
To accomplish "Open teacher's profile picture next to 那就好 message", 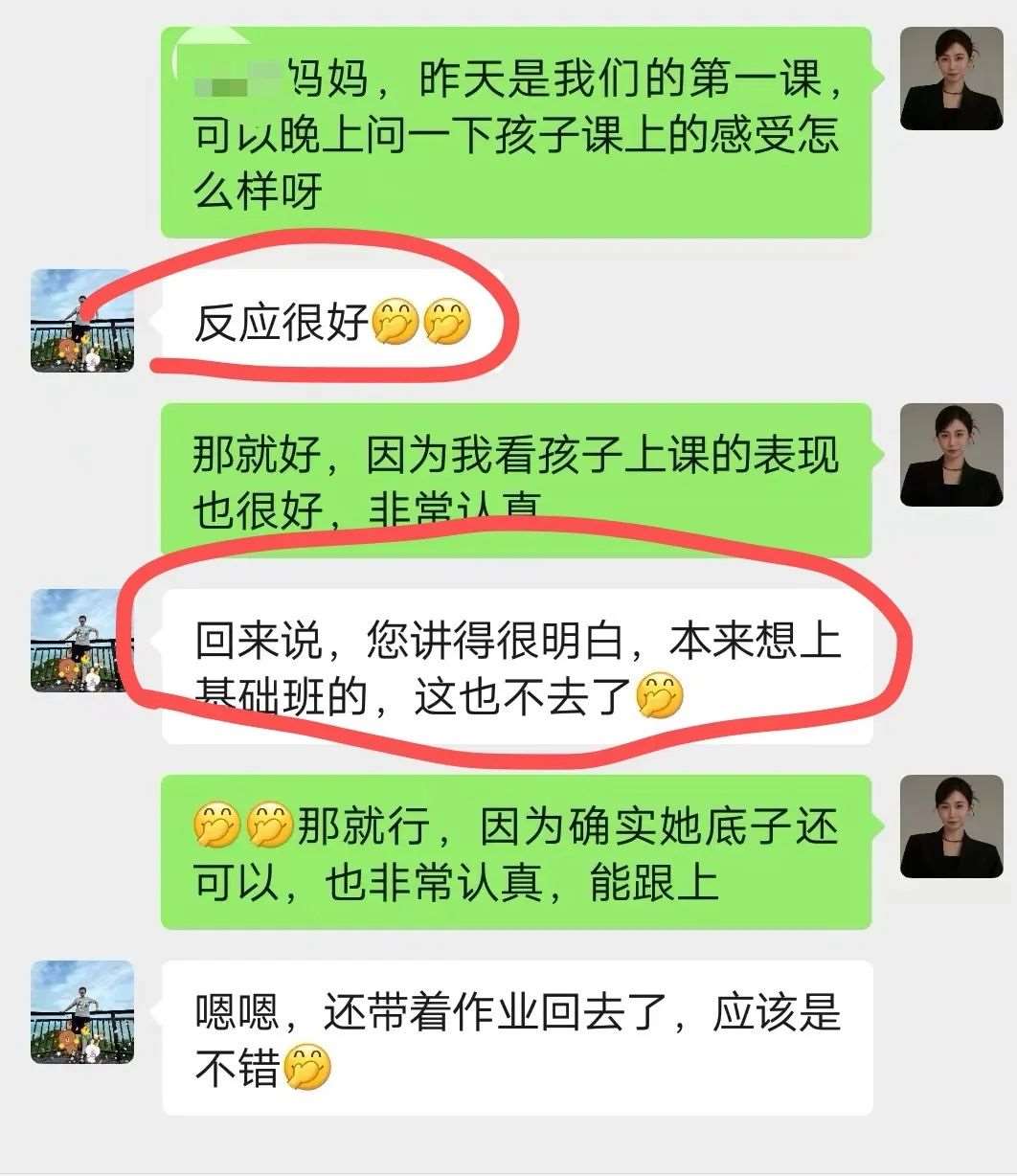I will point(951,455).
